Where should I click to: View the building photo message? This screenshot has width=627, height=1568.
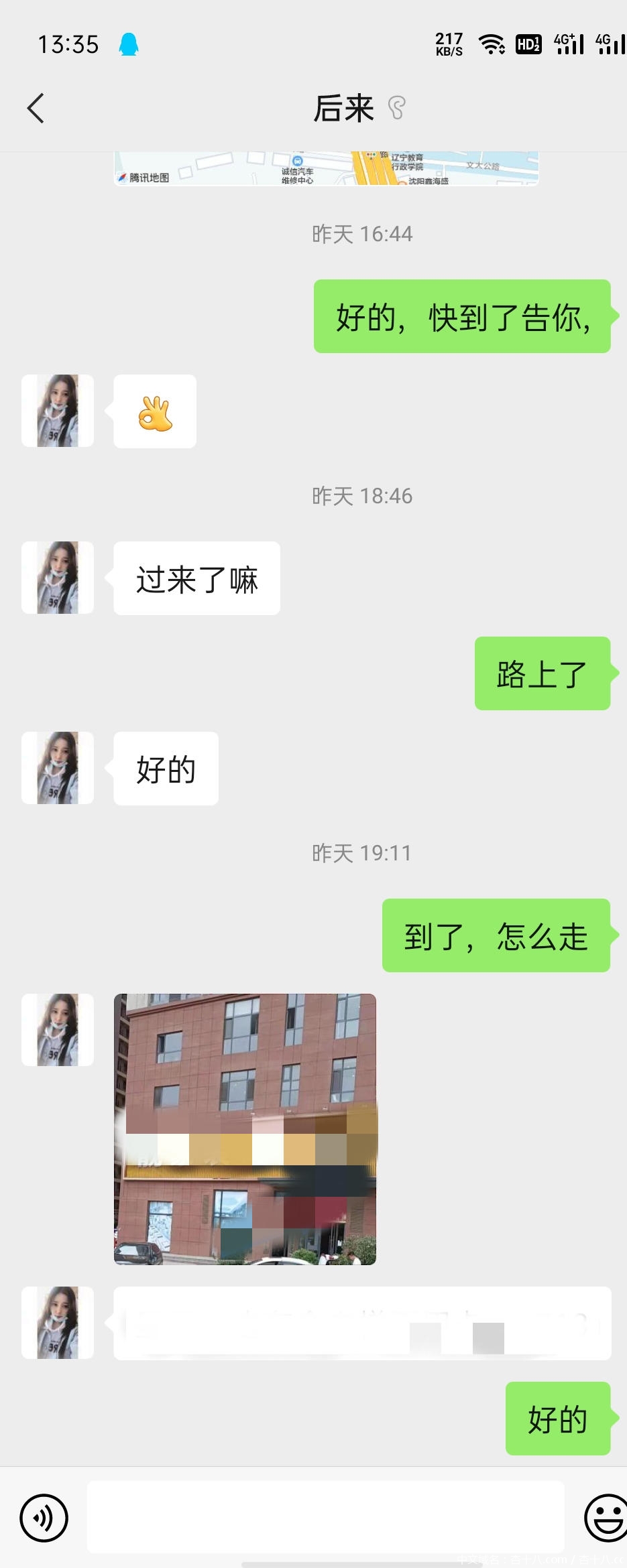click(245, 1129)
